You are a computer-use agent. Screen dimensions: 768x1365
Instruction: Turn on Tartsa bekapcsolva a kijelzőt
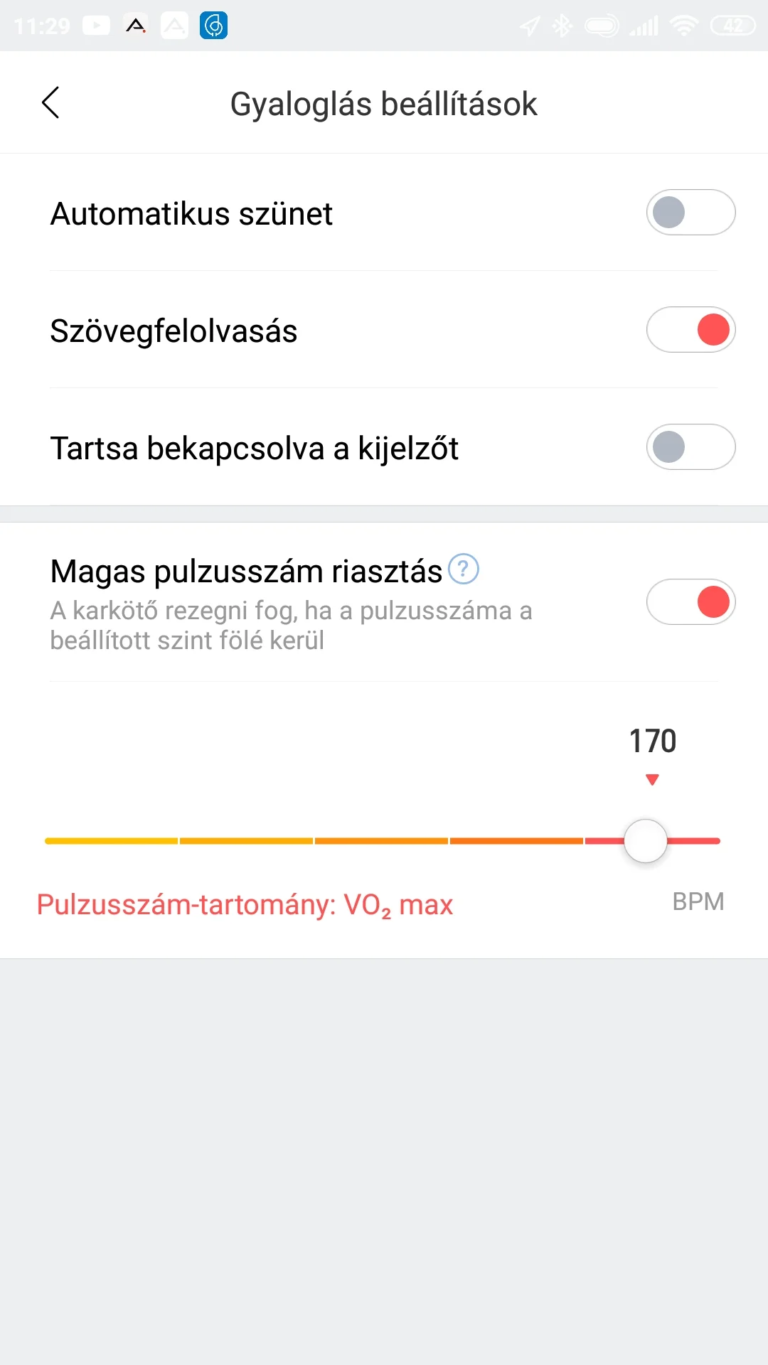691,447
